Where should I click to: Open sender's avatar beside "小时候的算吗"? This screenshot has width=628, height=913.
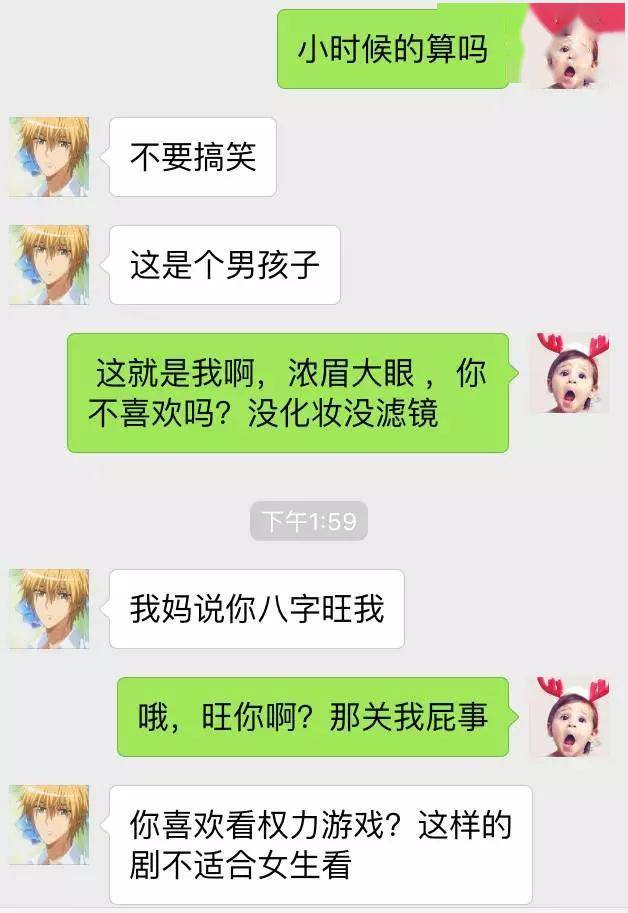click(568, 46)
